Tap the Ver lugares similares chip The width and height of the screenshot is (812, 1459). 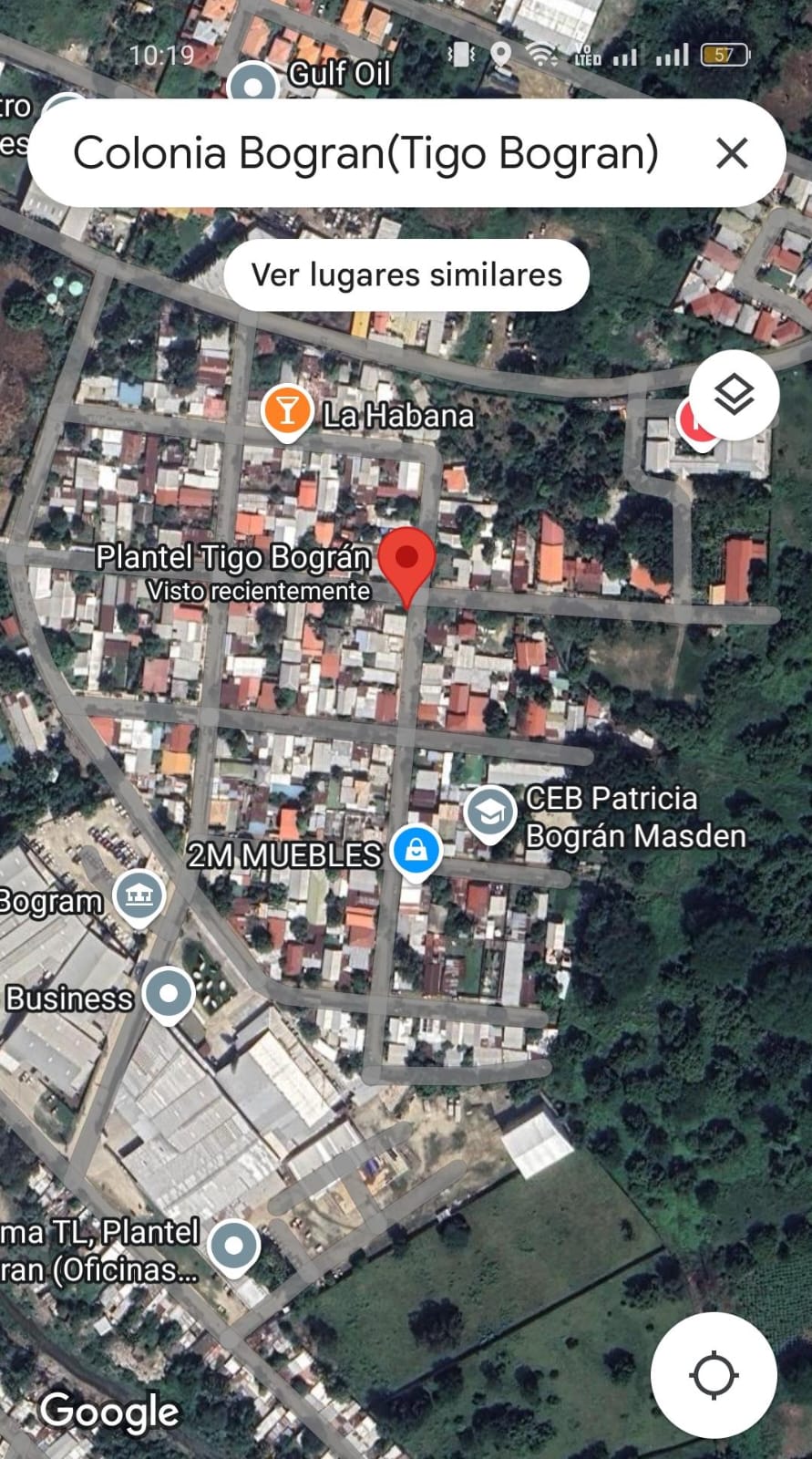(406, 275)
